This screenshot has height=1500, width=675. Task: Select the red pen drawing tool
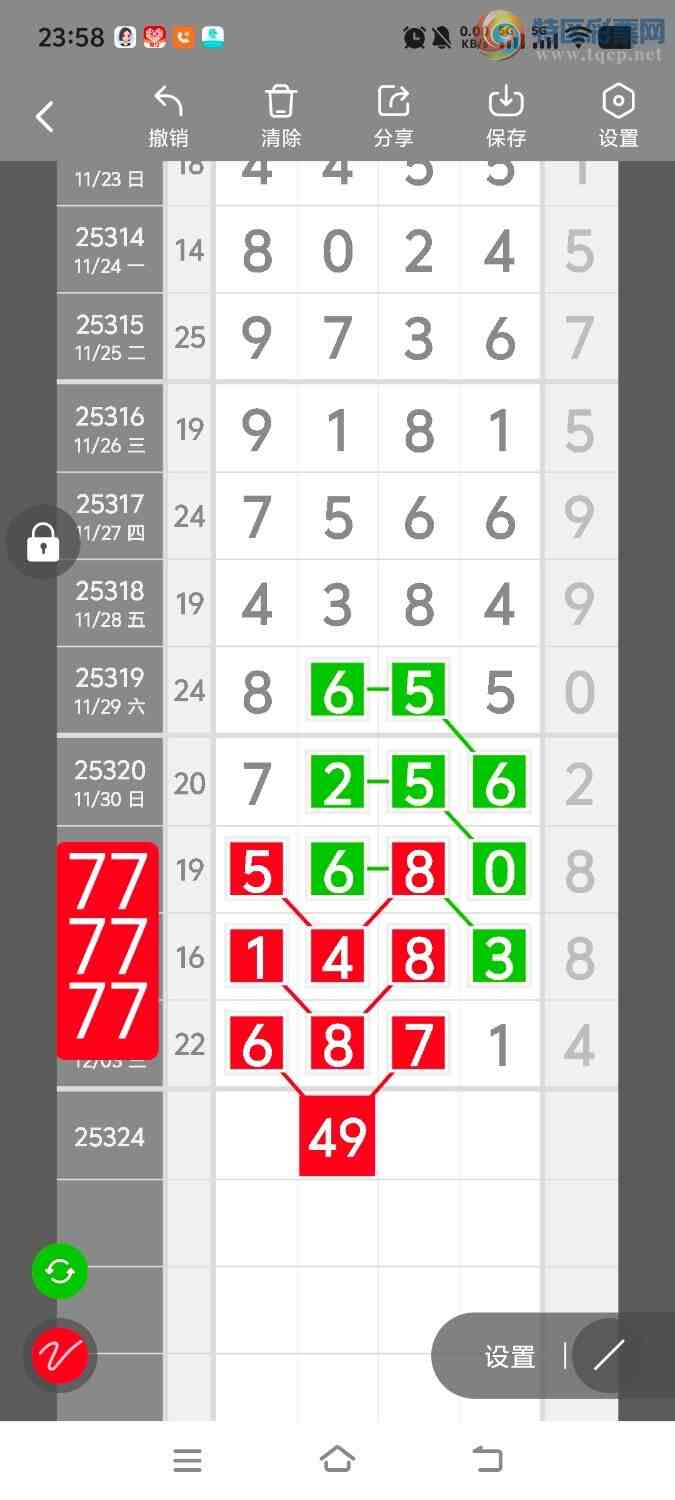tap(60, 1356)
